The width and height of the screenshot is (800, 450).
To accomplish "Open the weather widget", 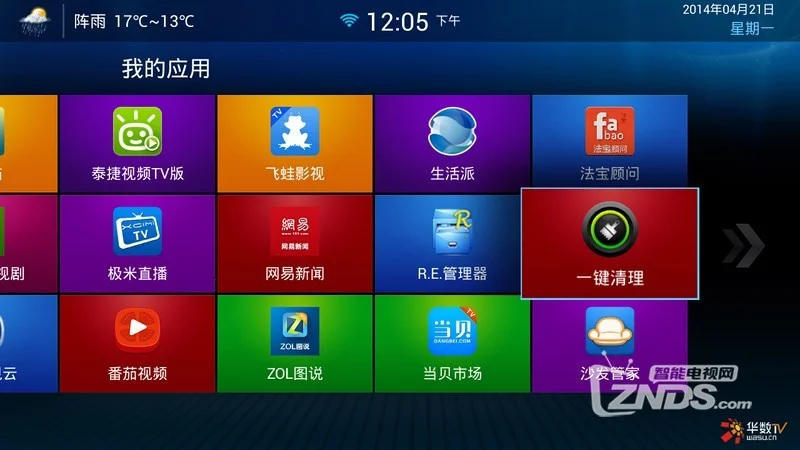I will [x=37, y=20].
